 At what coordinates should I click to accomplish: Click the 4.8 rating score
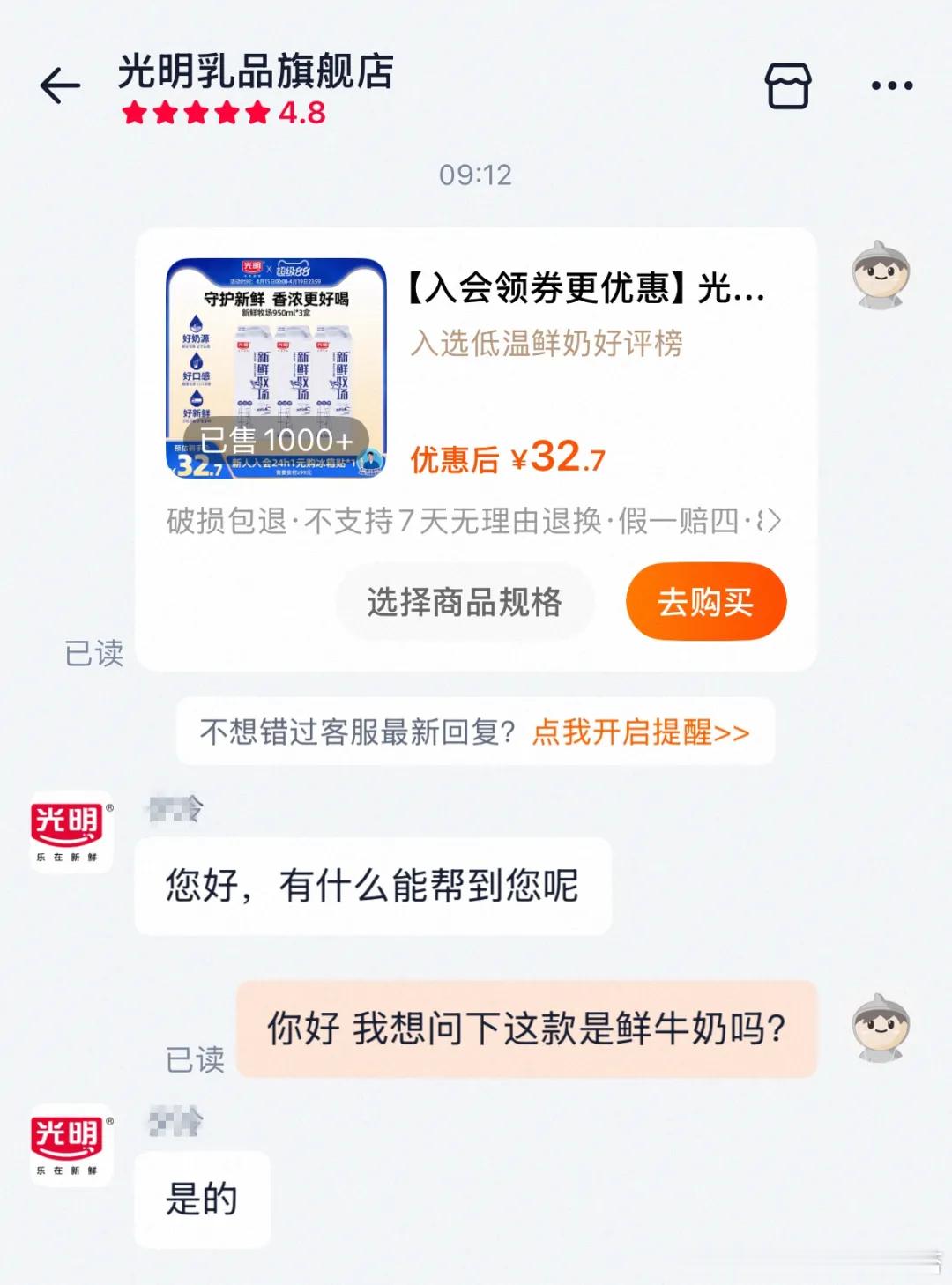click(x=301, y=113)
